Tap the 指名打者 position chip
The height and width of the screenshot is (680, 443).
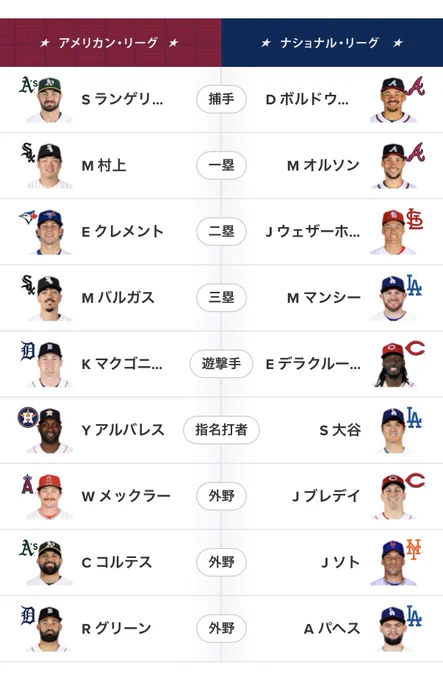(222, 430)
